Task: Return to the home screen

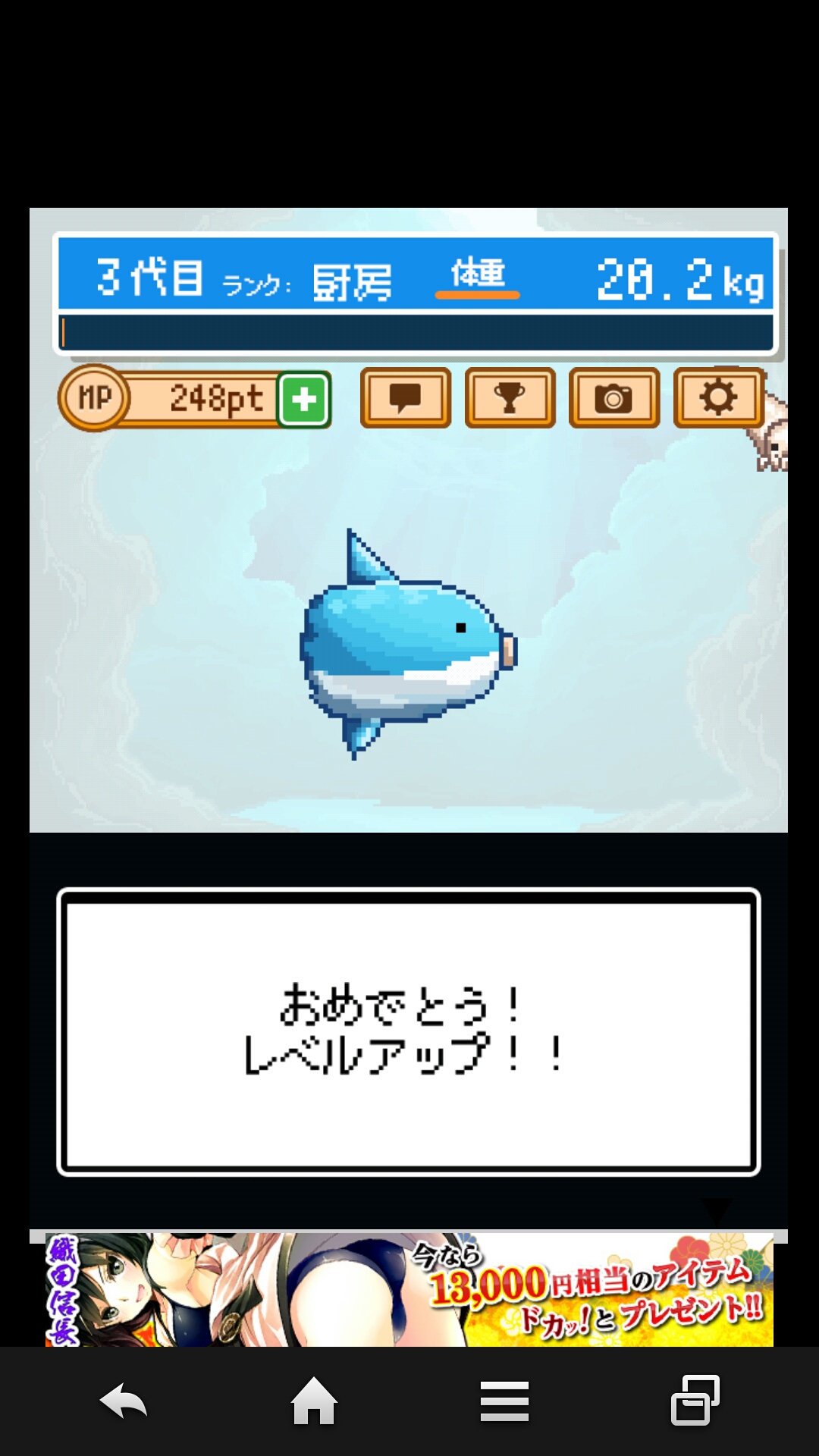Action: point(314,1401)
